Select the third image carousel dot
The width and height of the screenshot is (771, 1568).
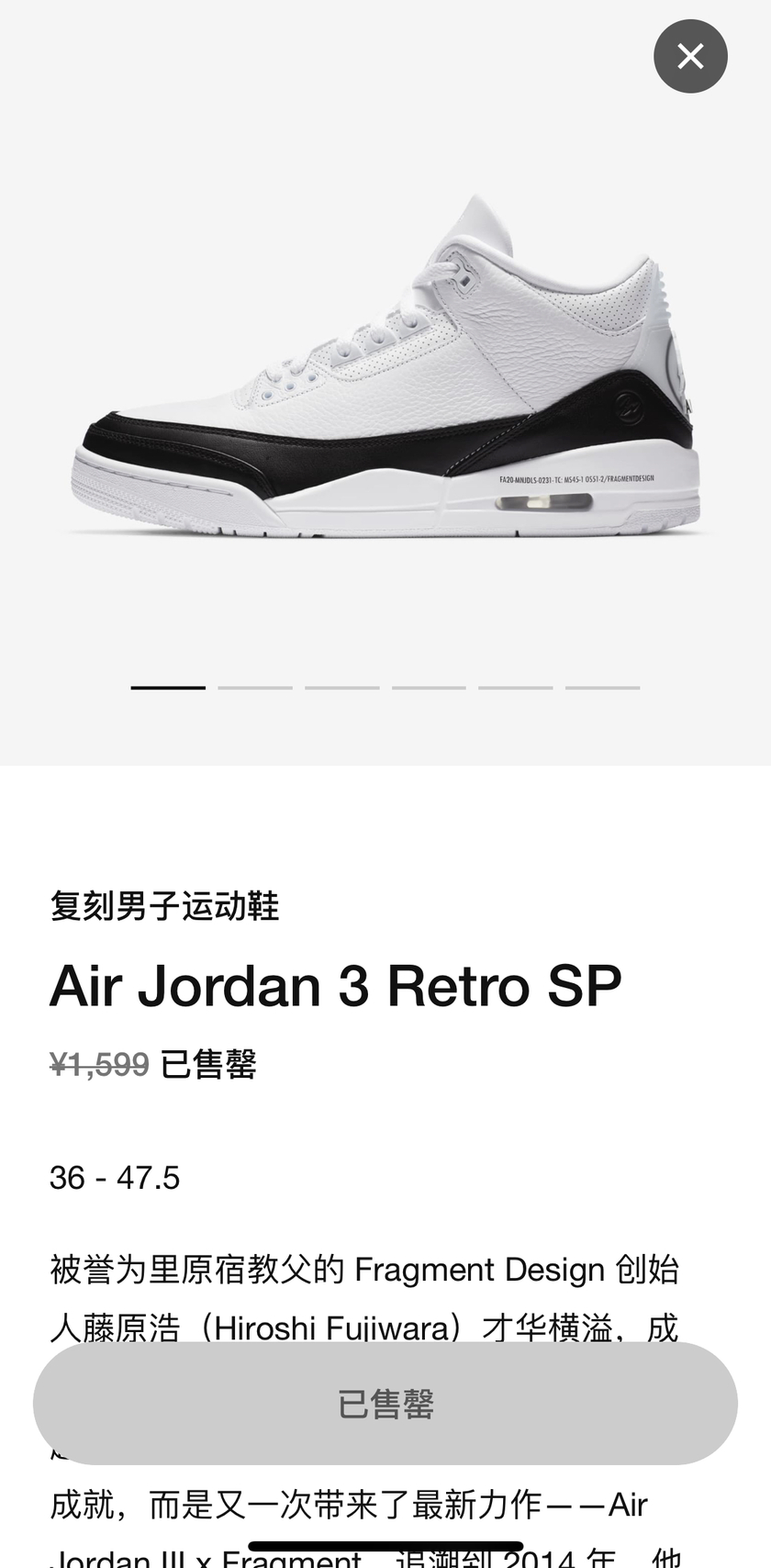(341, 687)
